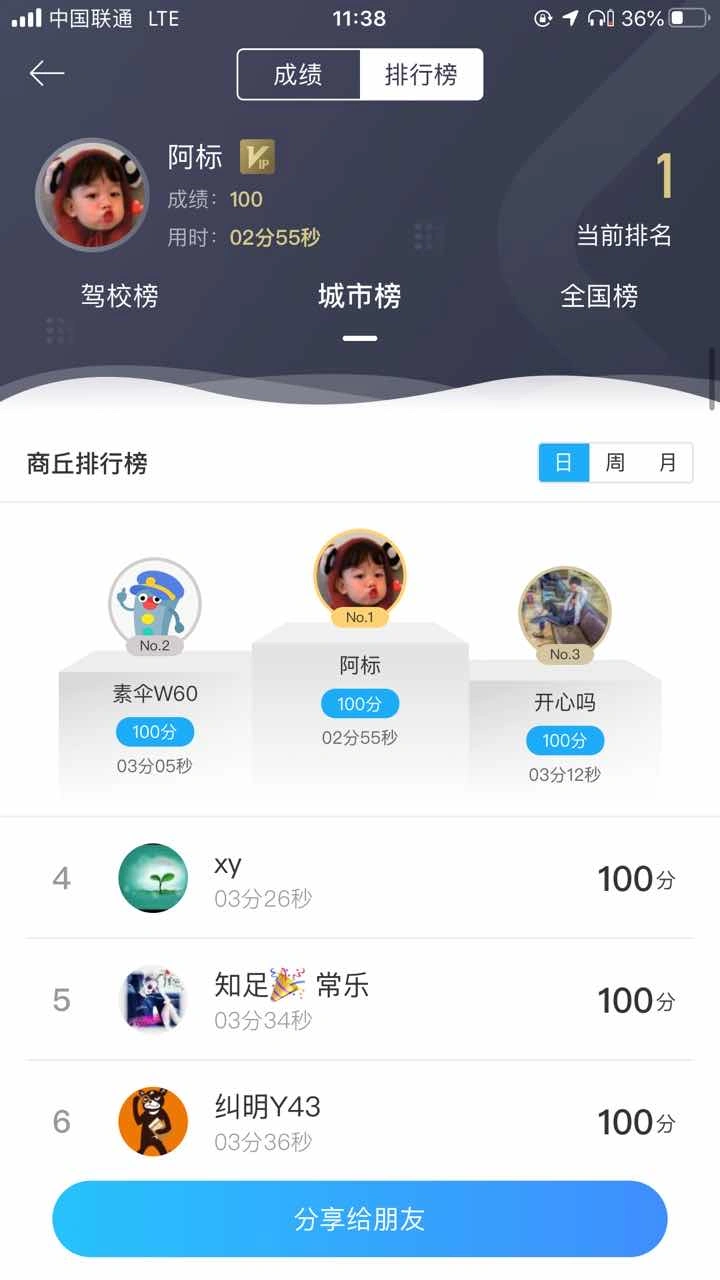The height and width of the screenshot is (1280, 720).
Task: Select the 城市榜 ranking tab
Action: (360, 296)
